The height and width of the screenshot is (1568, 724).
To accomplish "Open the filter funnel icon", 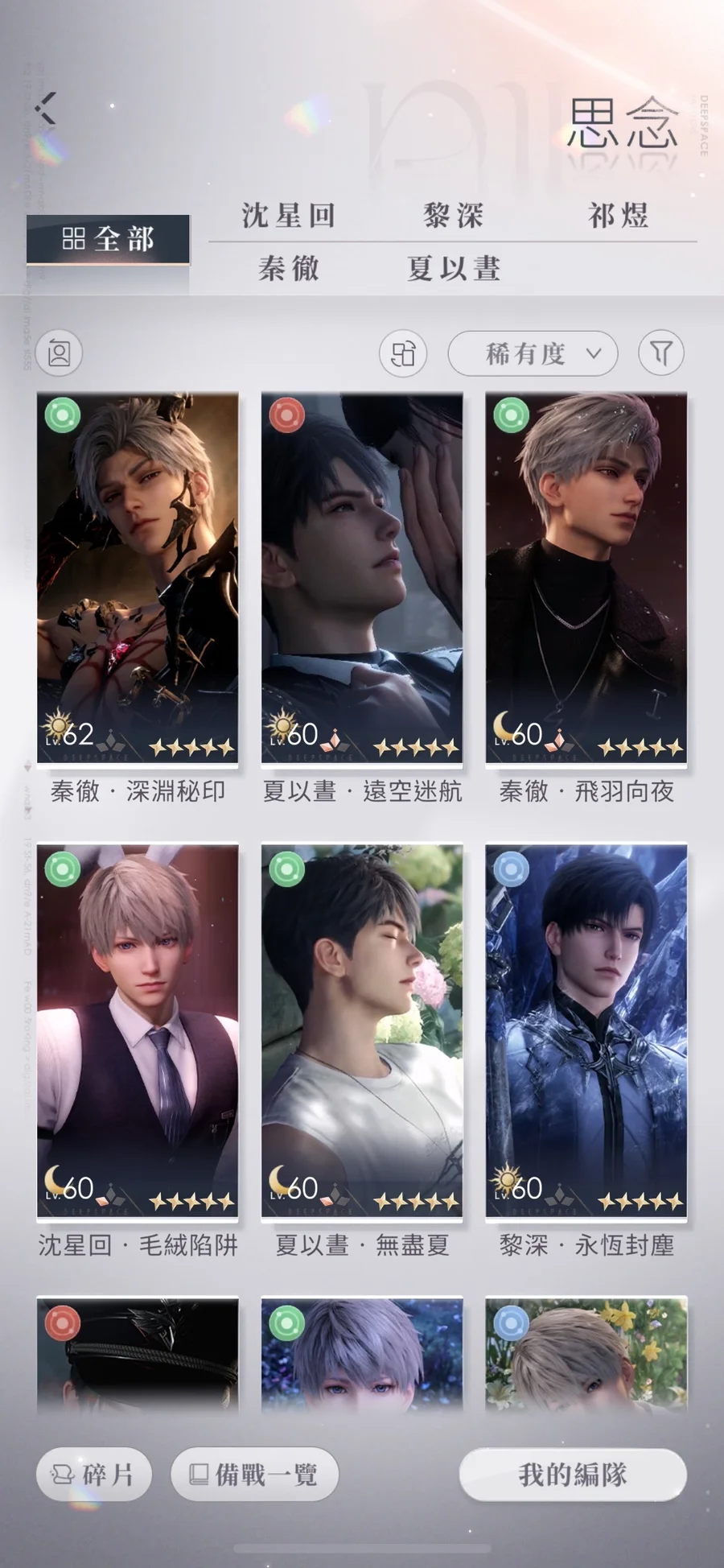I will tap(660, 353).
